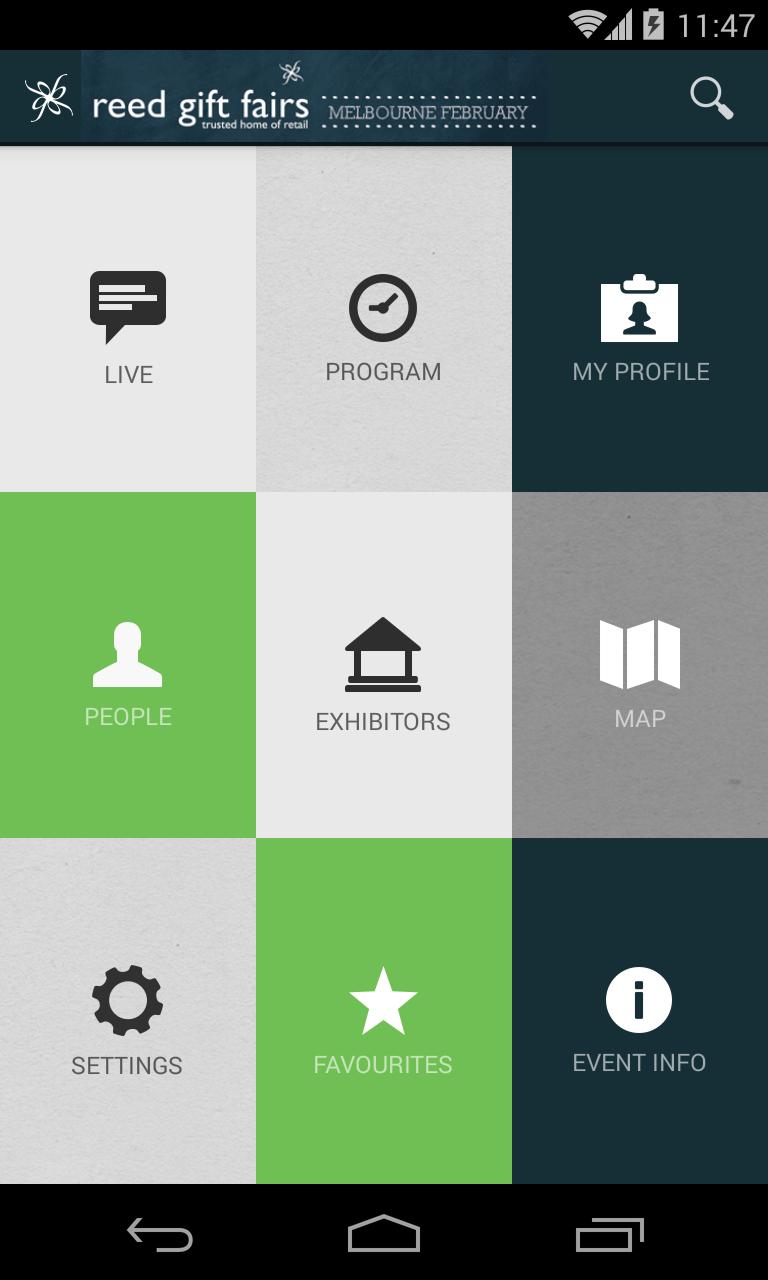Go to the device home screen
This screenshot has width=768, height=1280.
pyautogui.click(x=384, y=1234)
